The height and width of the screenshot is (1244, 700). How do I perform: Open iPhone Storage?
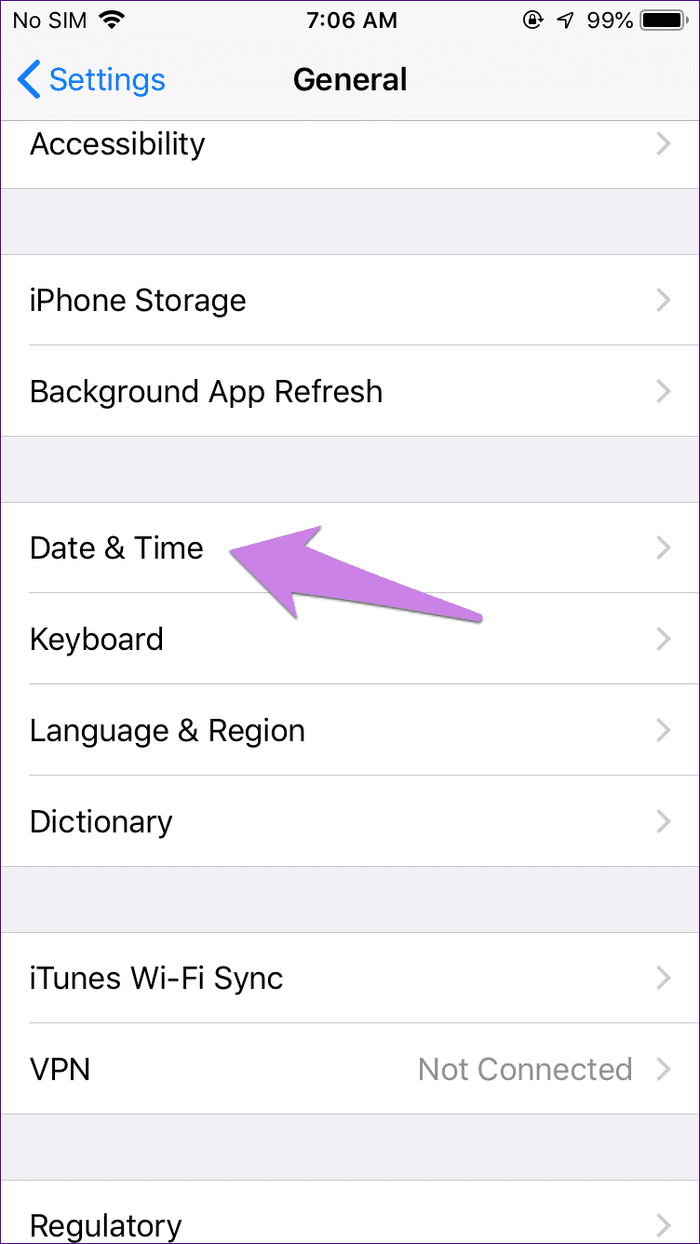pos(350,300)
